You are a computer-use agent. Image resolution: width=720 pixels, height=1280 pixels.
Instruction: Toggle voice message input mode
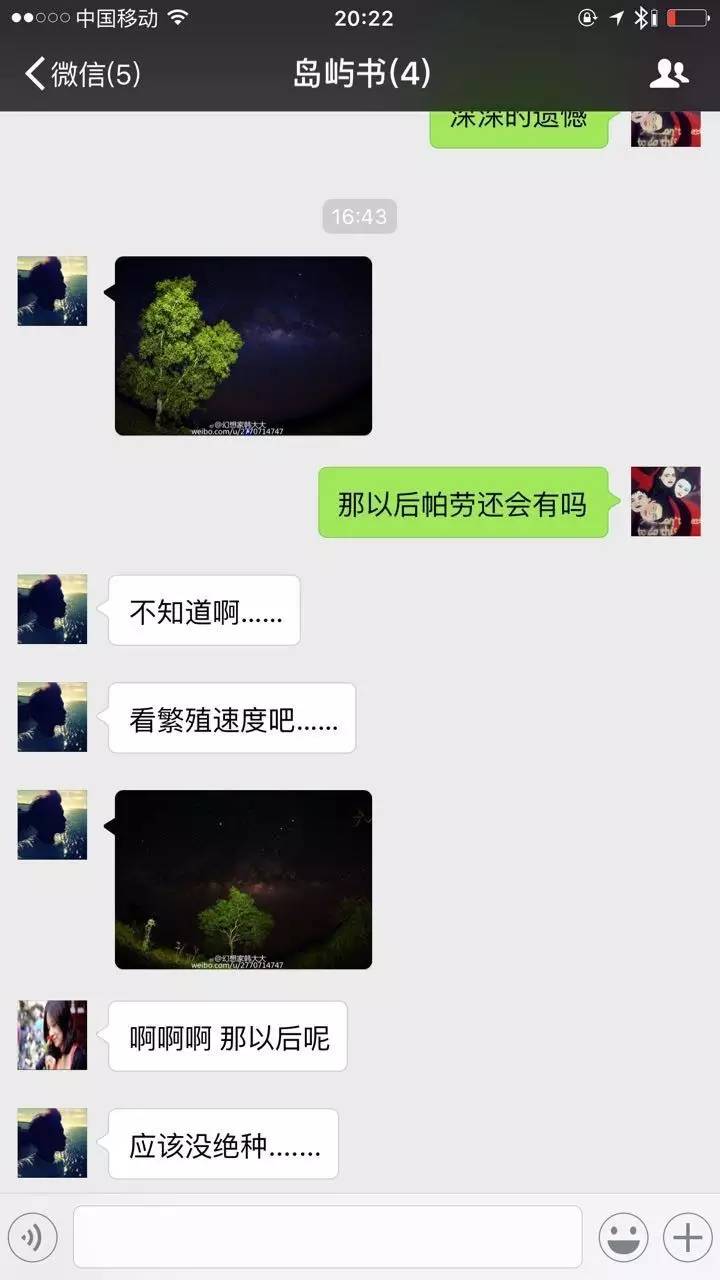(33, 1236)
